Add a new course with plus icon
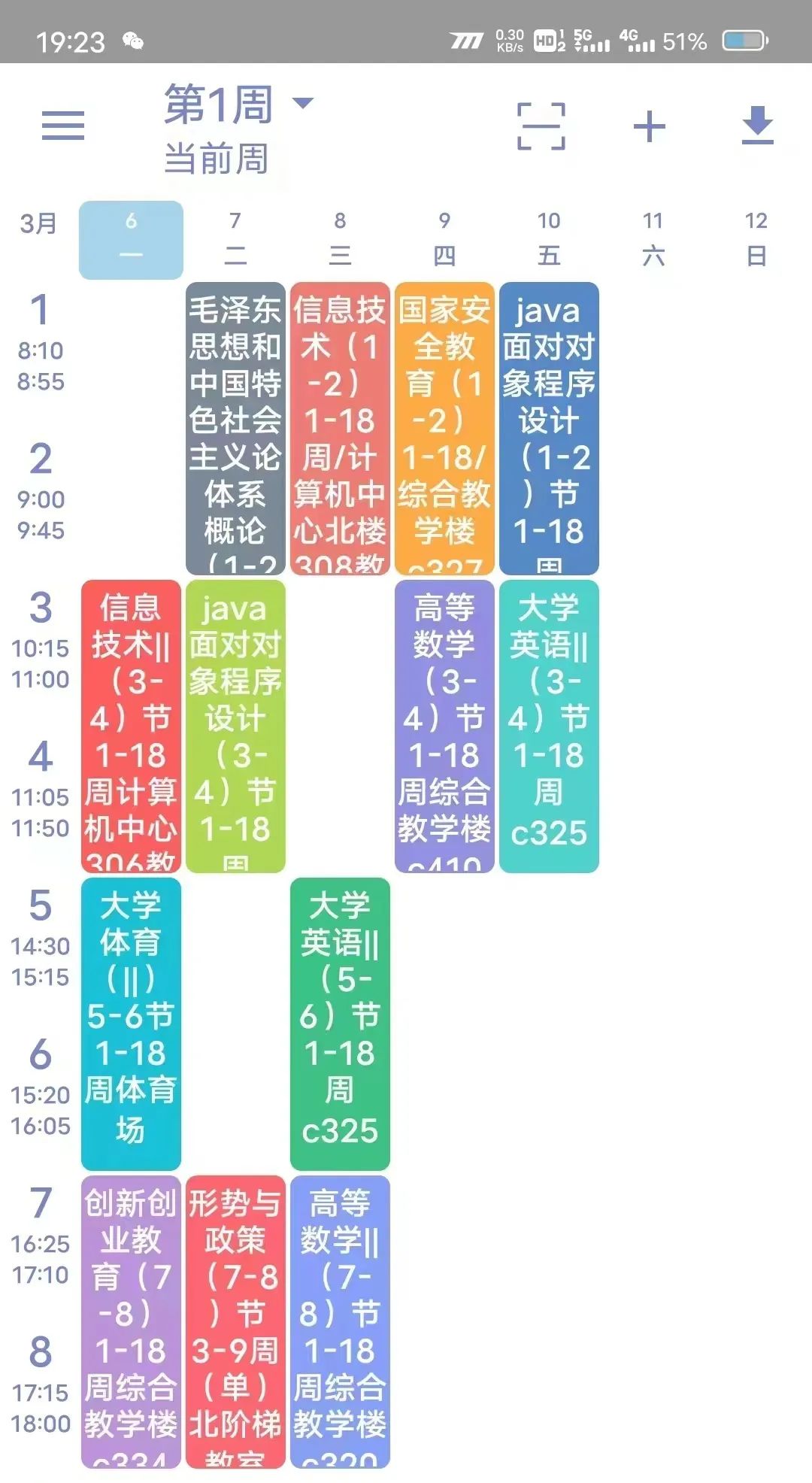The height and width of the screenshot is (1483, 812). point(650,126)
